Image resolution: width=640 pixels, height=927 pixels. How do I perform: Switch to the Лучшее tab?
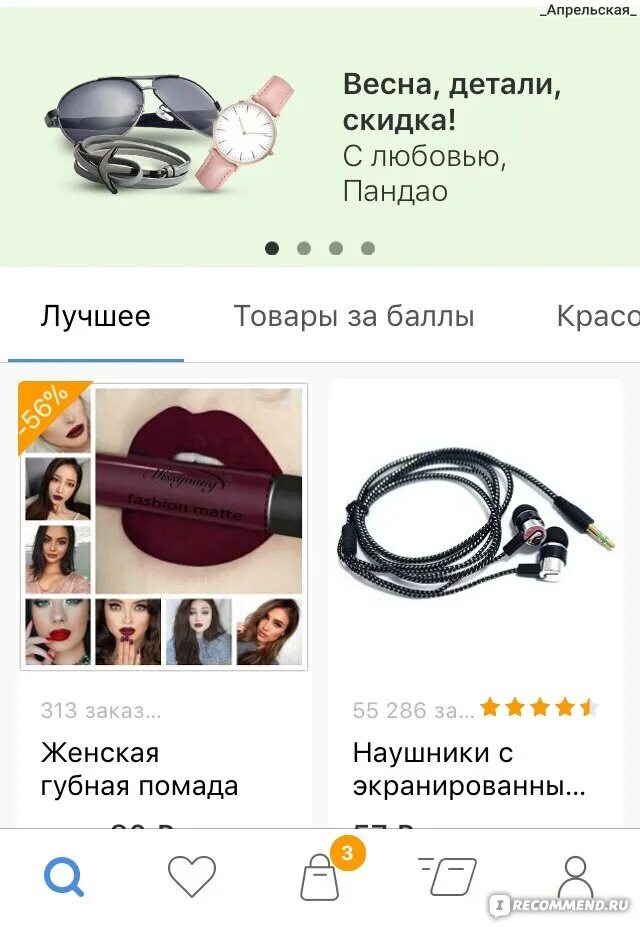(x=95, y=317)
